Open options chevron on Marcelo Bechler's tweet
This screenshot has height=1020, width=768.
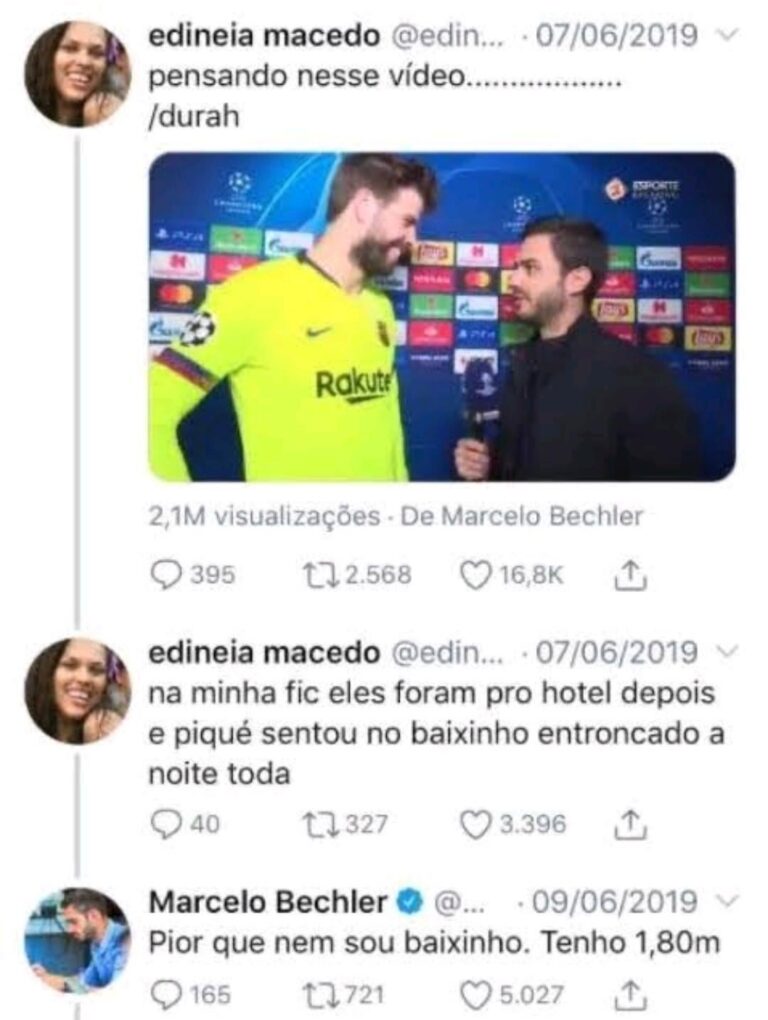click(728, 901)
